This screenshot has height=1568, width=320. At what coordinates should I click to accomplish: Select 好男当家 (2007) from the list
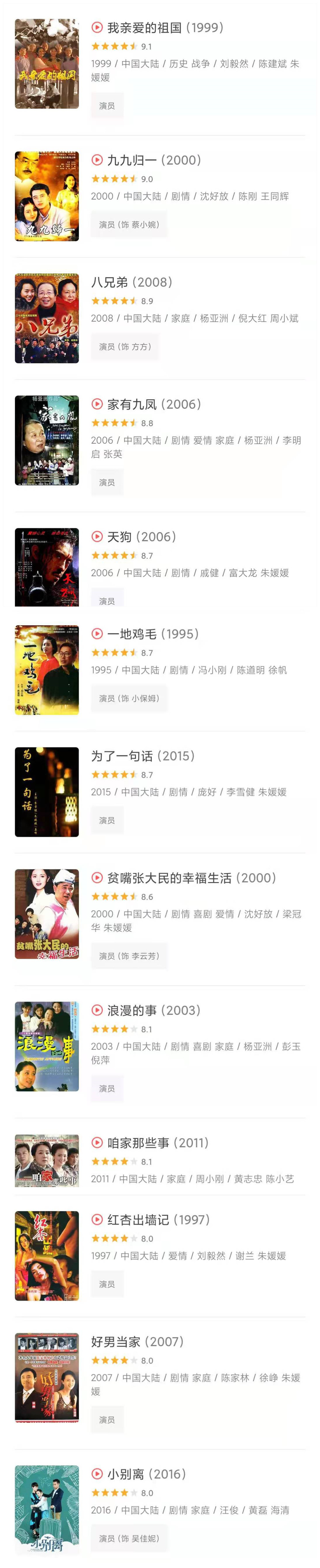point(137,1342)
